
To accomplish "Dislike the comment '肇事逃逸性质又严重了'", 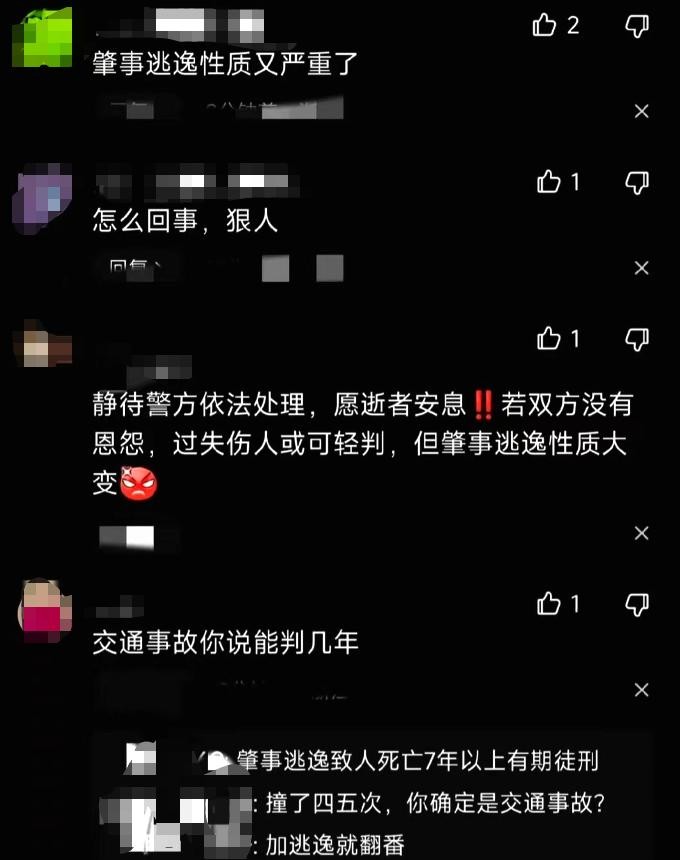I will (x=636, y=26).
